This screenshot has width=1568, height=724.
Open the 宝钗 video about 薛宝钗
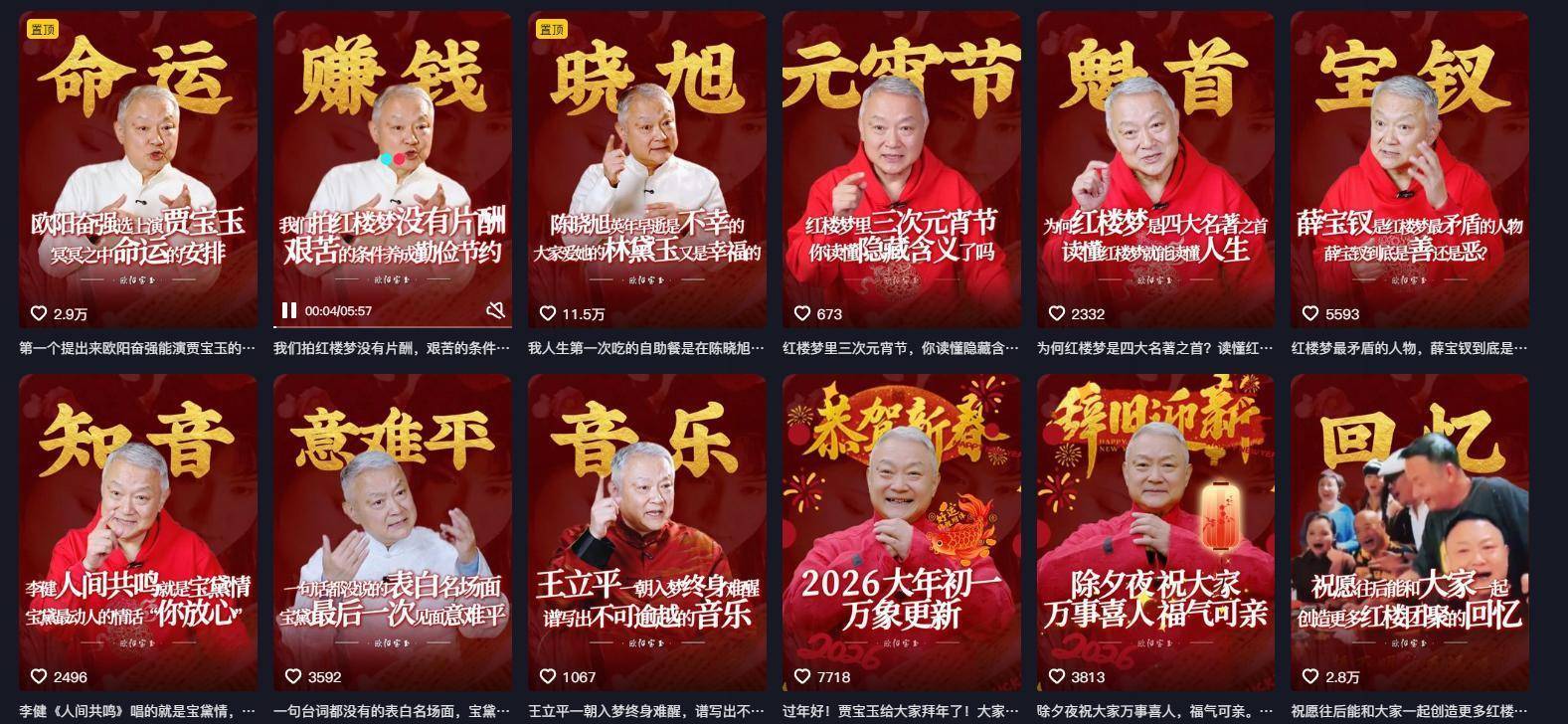point(1409,169)
